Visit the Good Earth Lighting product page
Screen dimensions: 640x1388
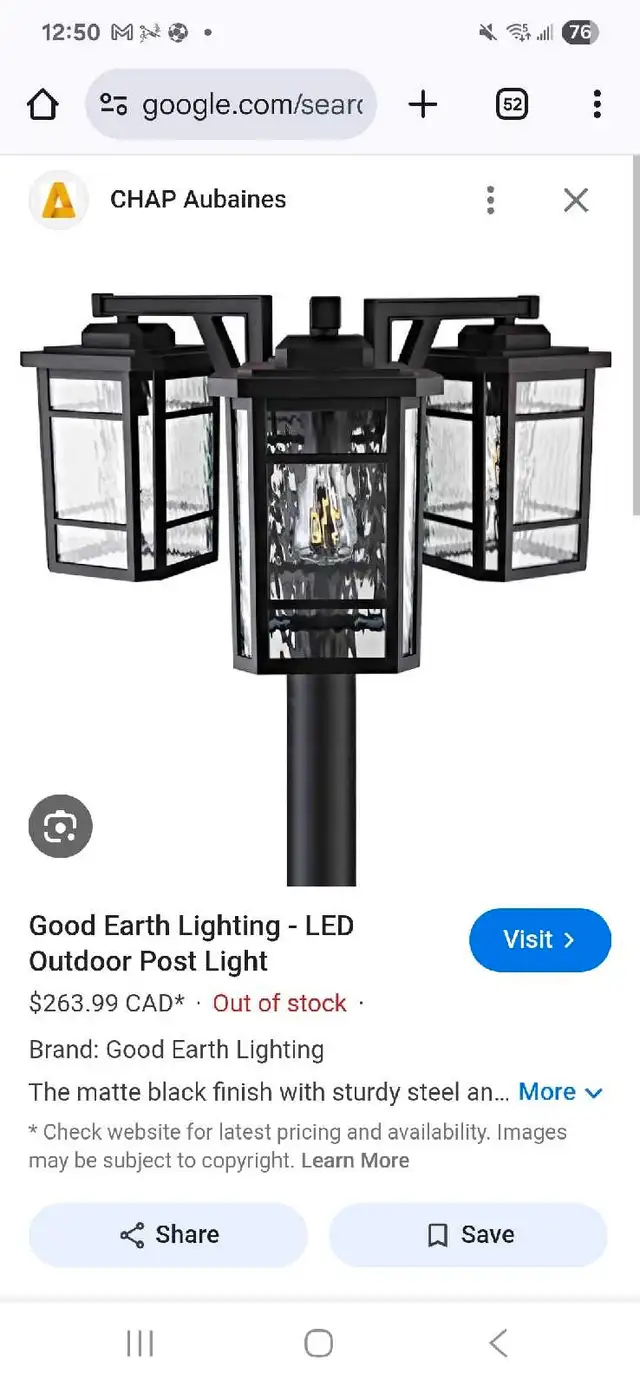[540, 940]
